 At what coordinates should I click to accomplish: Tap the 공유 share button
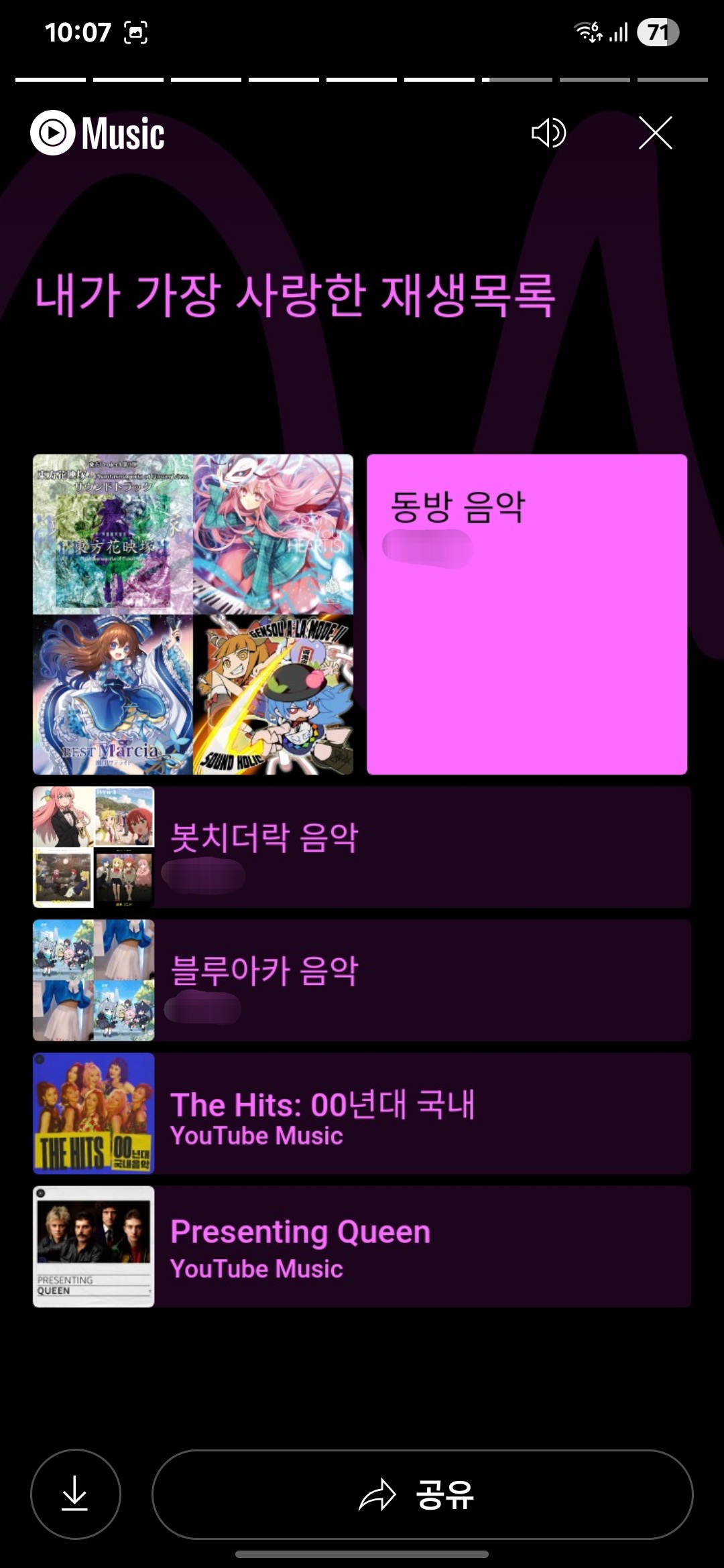pos(422,1494)
